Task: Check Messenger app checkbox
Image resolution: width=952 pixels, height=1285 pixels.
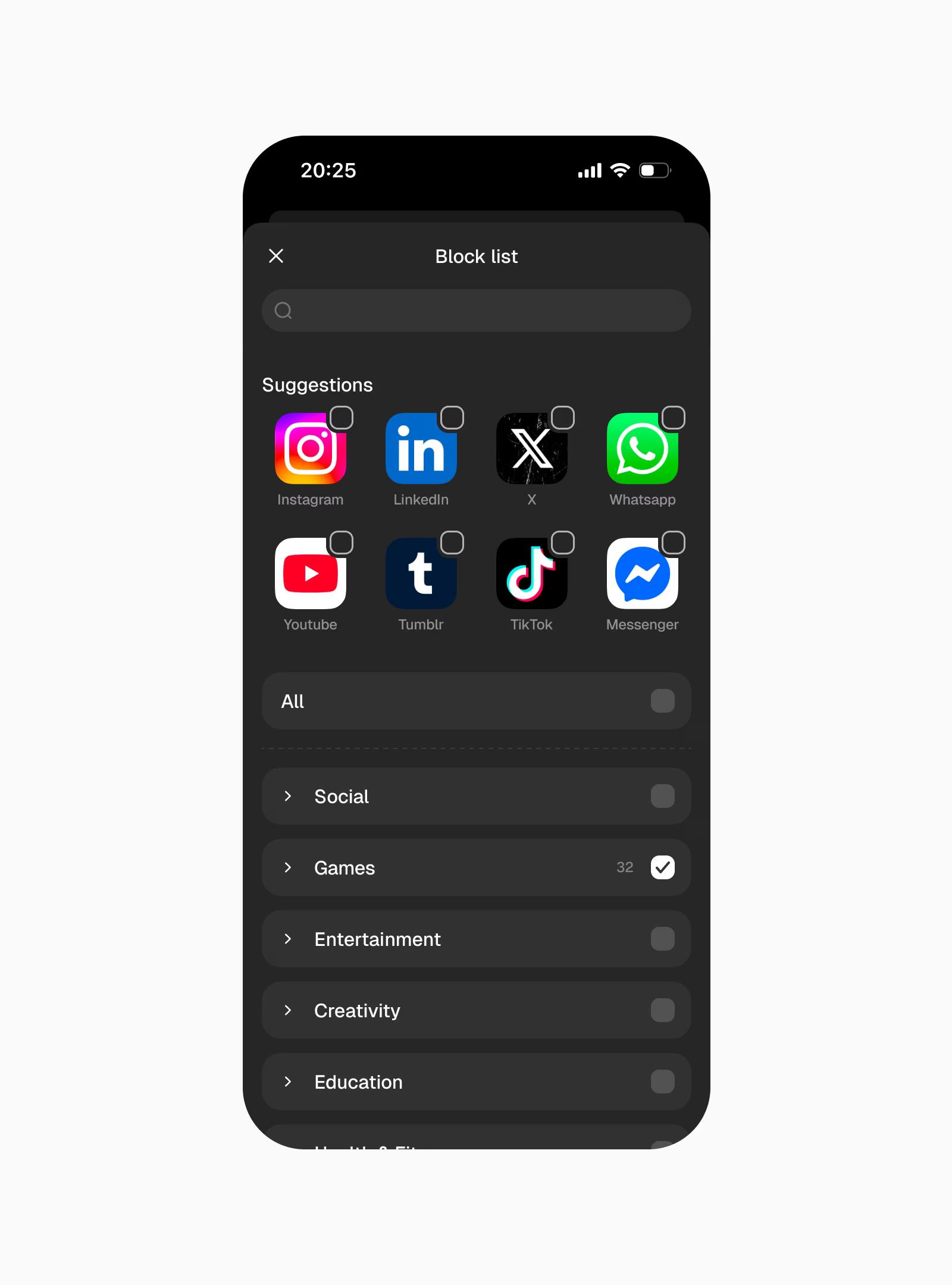Action: [x=673, y=543]
